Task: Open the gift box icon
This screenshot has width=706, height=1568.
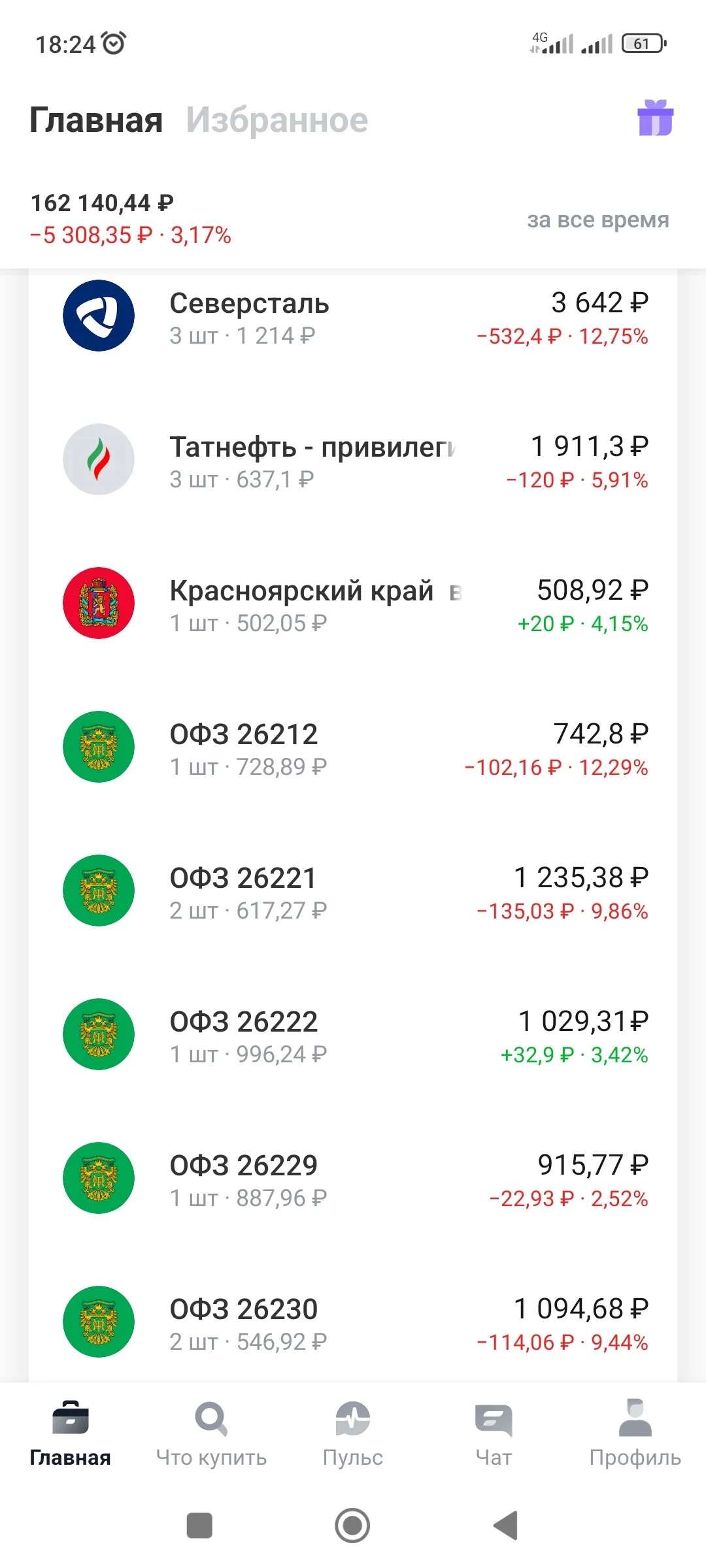Action: coord(655,118)
